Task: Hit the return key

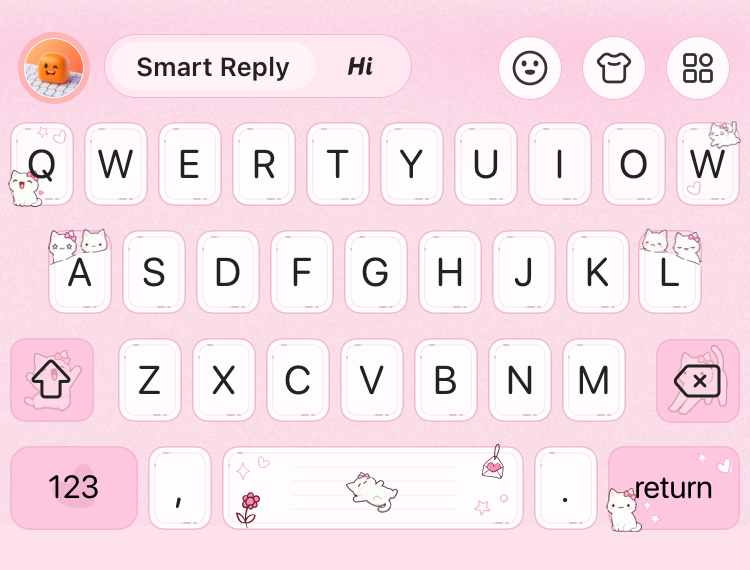Action: click(x=673, y=487)
